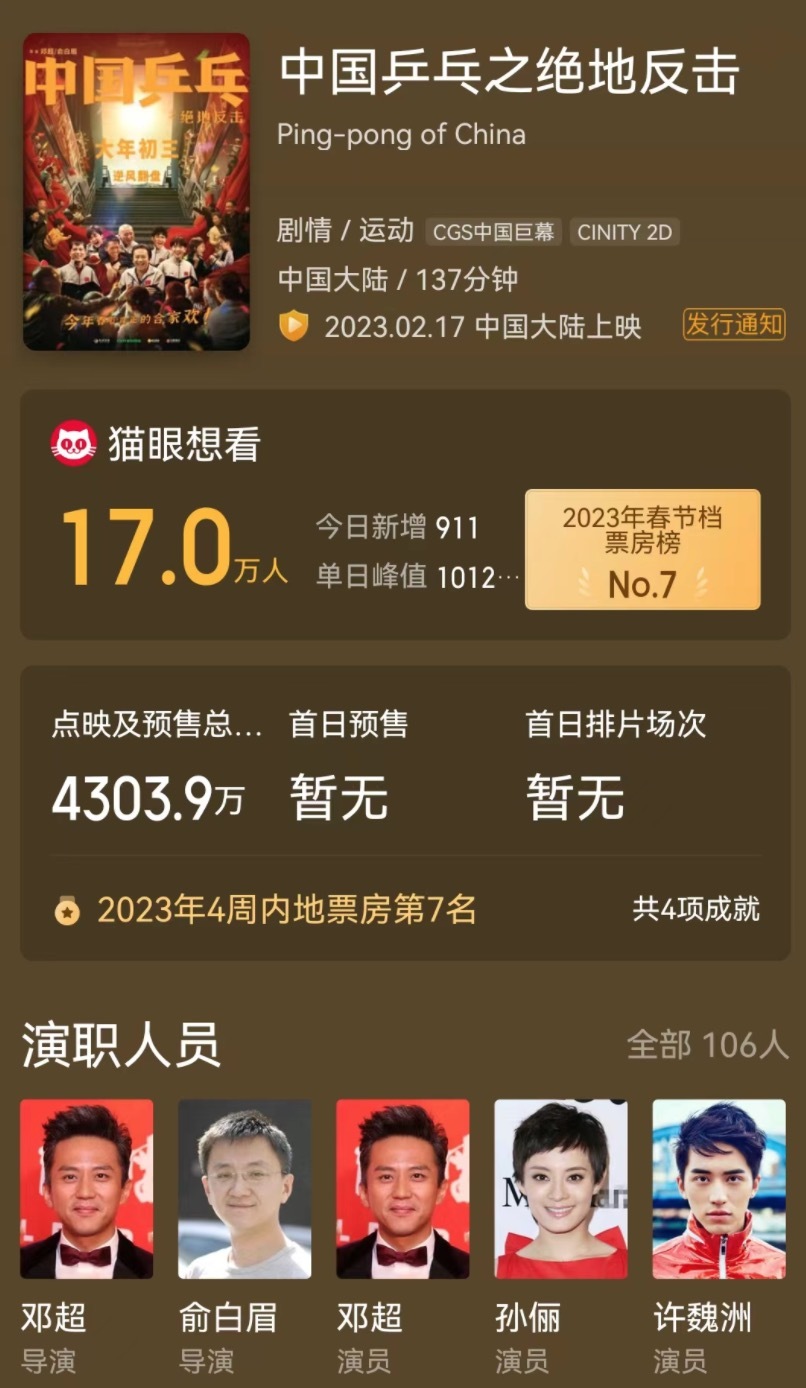Click the gold medal achievement icon
The image size is (806, 1388).
point(67,910)
